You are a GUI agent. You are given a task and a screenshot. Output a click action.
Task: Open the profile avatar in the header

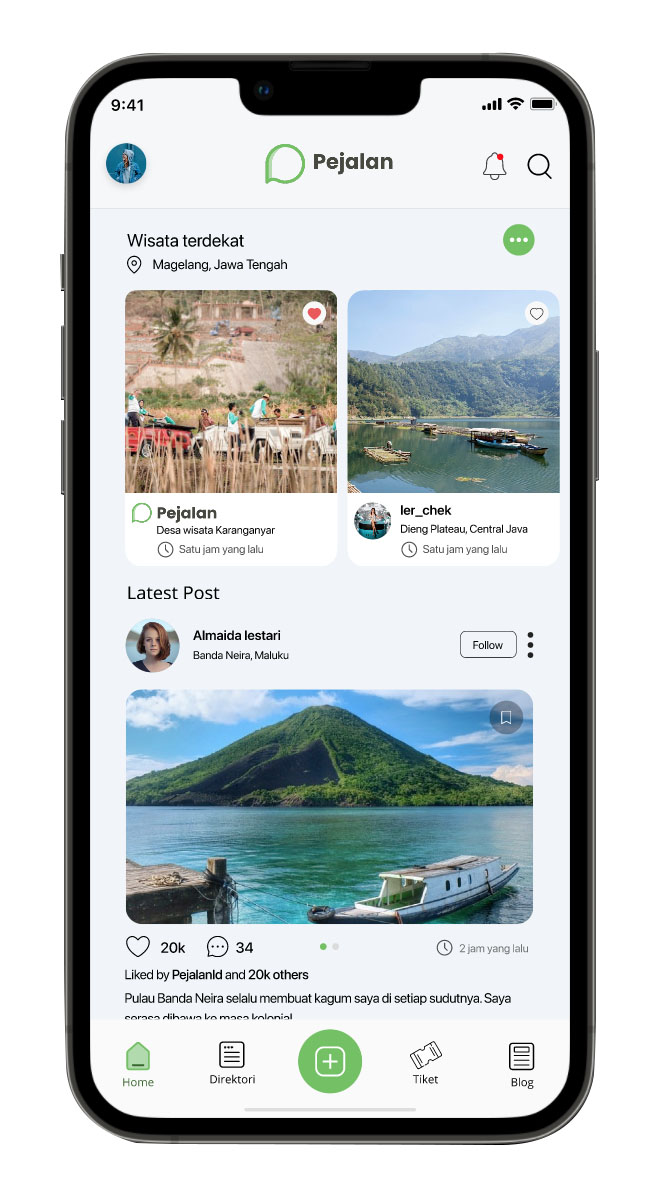[127, 164]
